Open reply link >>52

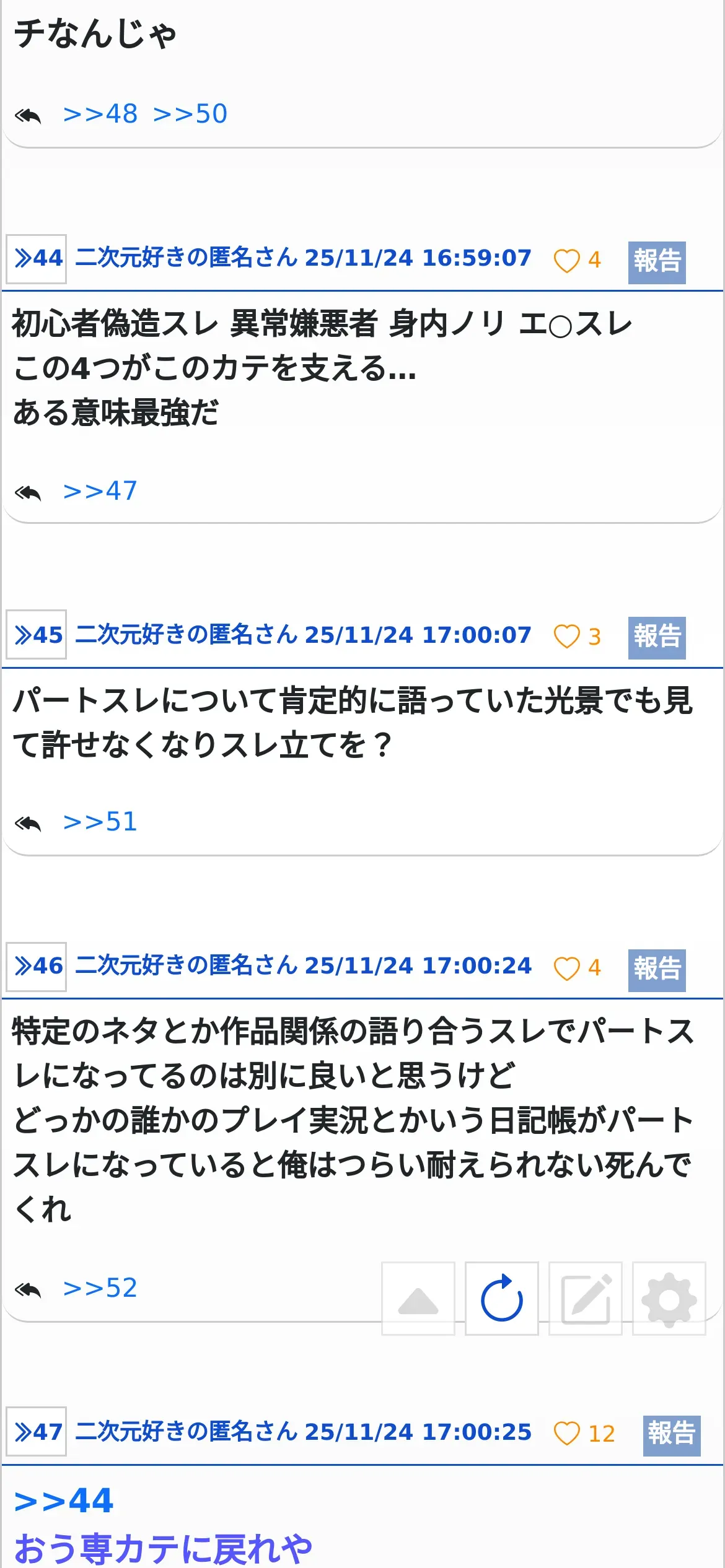(x=100, y=1288)
